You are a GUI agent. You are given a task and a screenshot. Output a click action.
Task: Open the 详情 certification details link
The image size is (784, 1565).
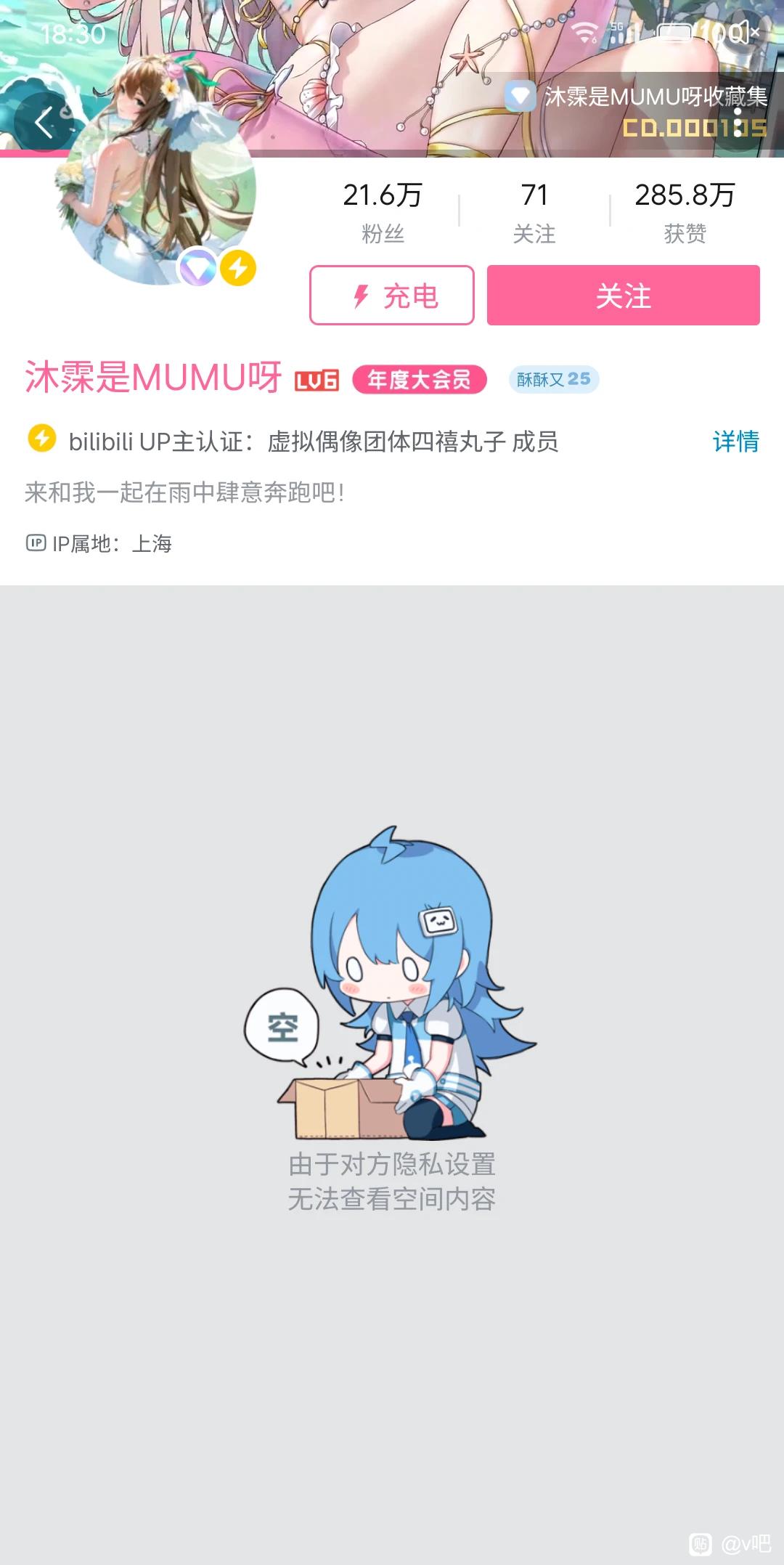coord(735,442)
